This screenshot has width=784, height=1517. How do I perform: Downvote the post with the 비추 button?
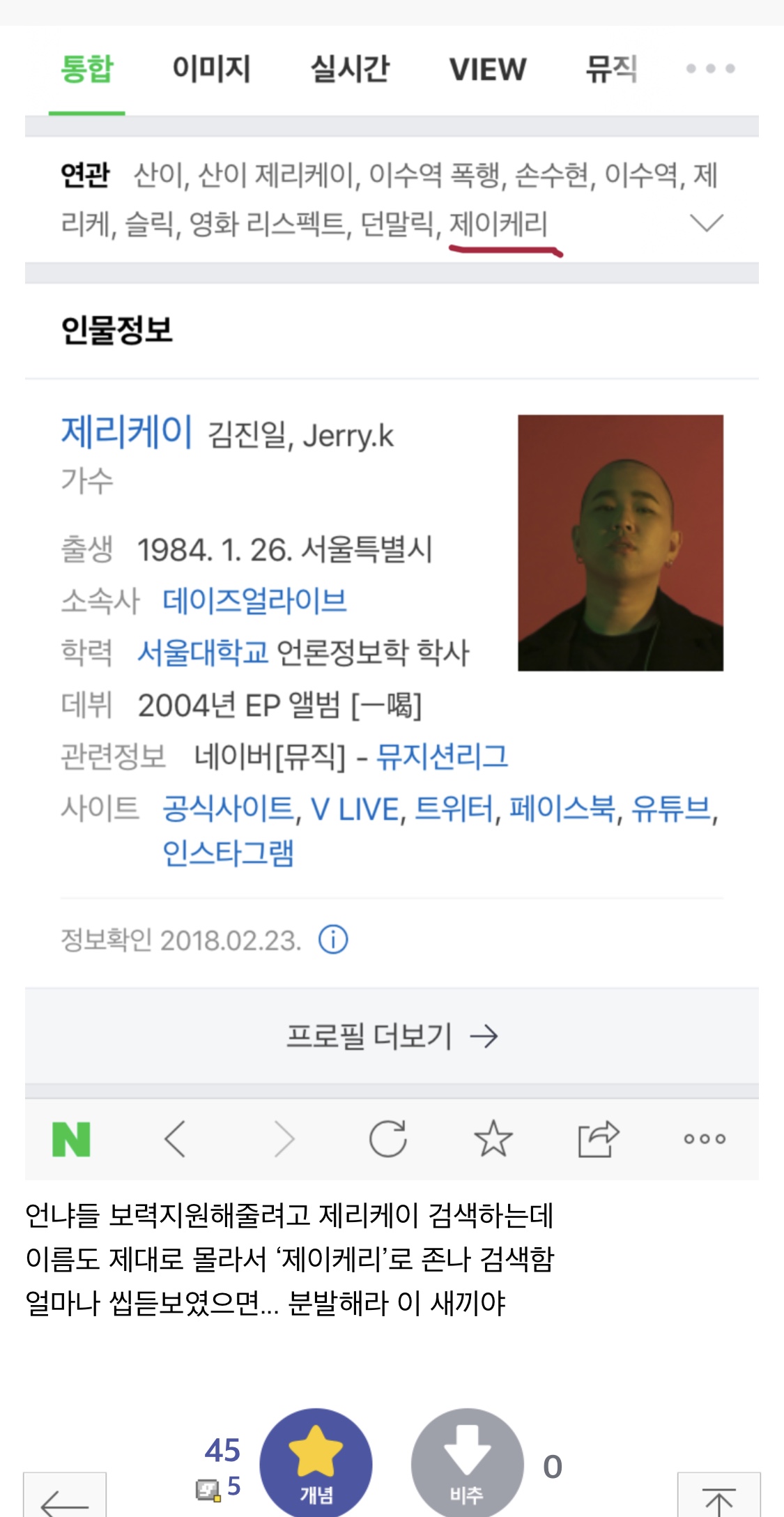(467, 1463)
